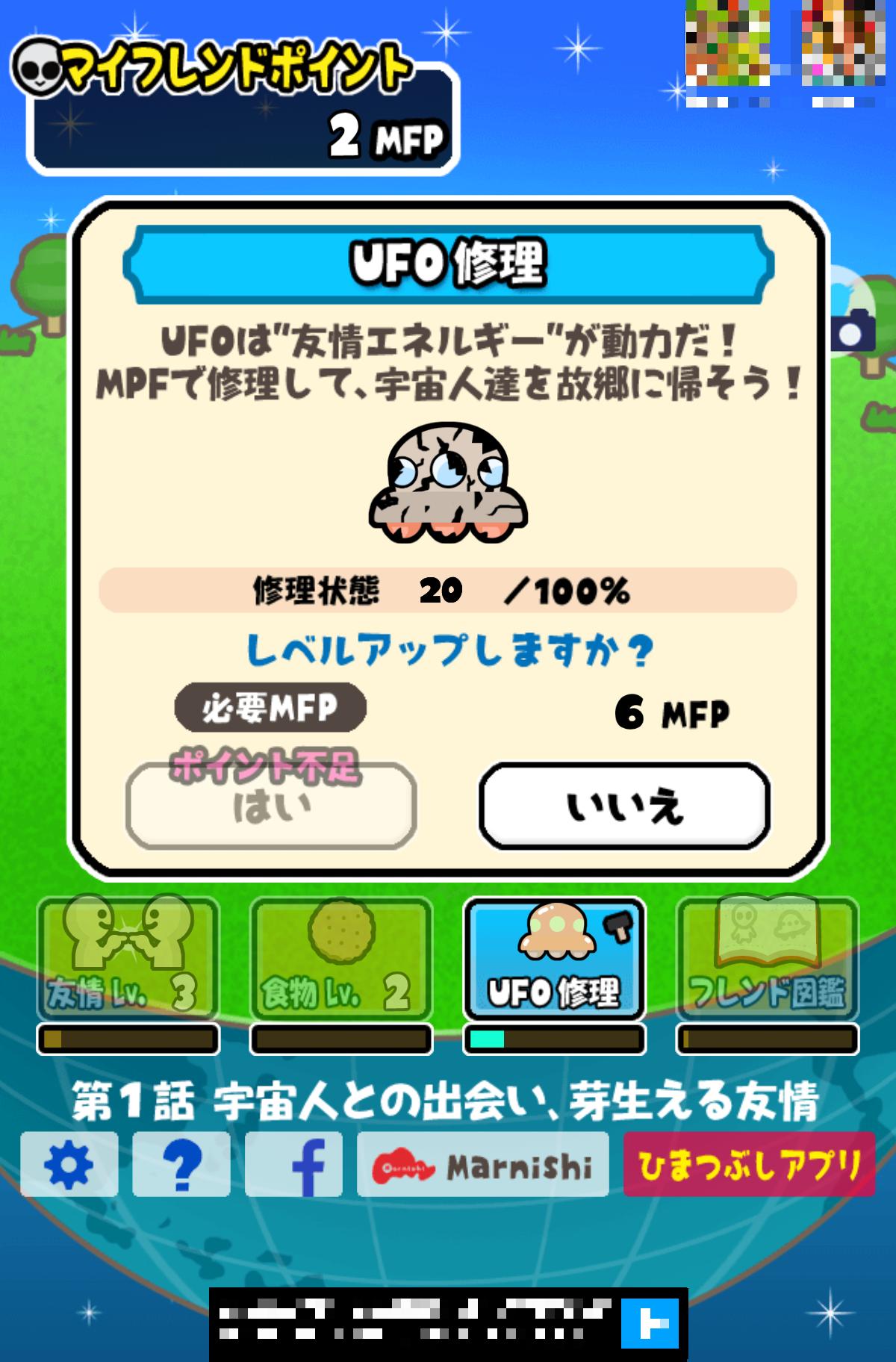896x1362 pixels.
Task: Open the ひまつぶしアプリ button
Action: (x=749, y=1164)
